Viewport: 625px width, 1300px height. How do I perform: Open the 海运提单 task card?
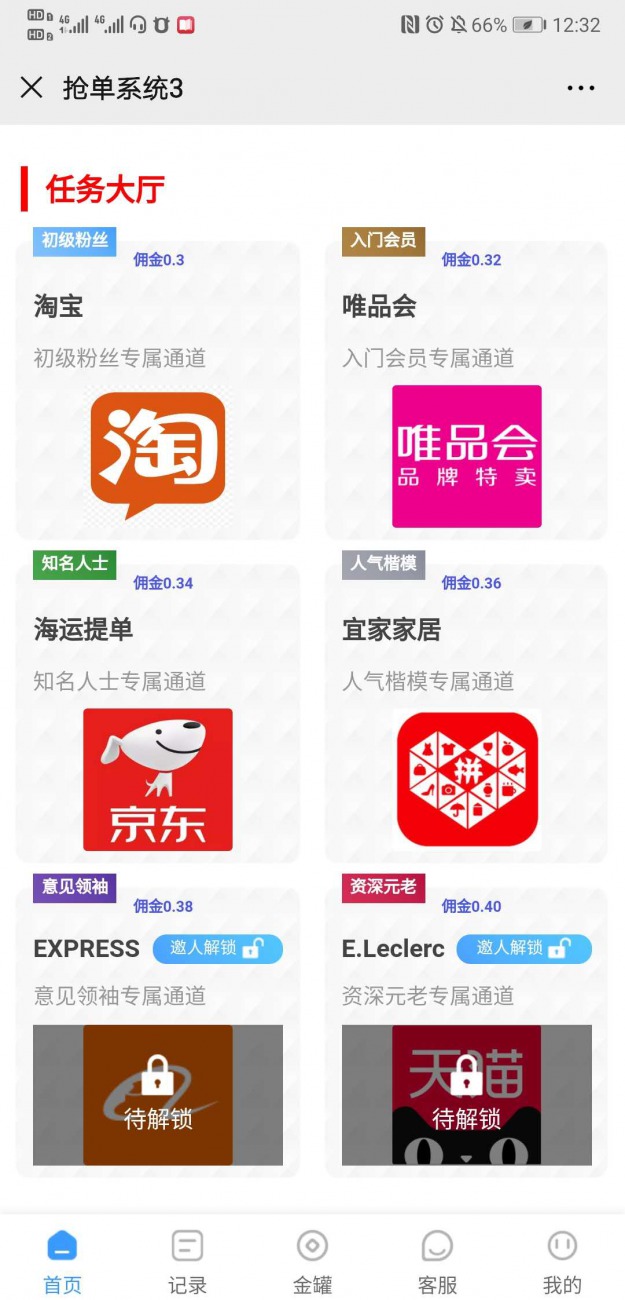[158, 713]
